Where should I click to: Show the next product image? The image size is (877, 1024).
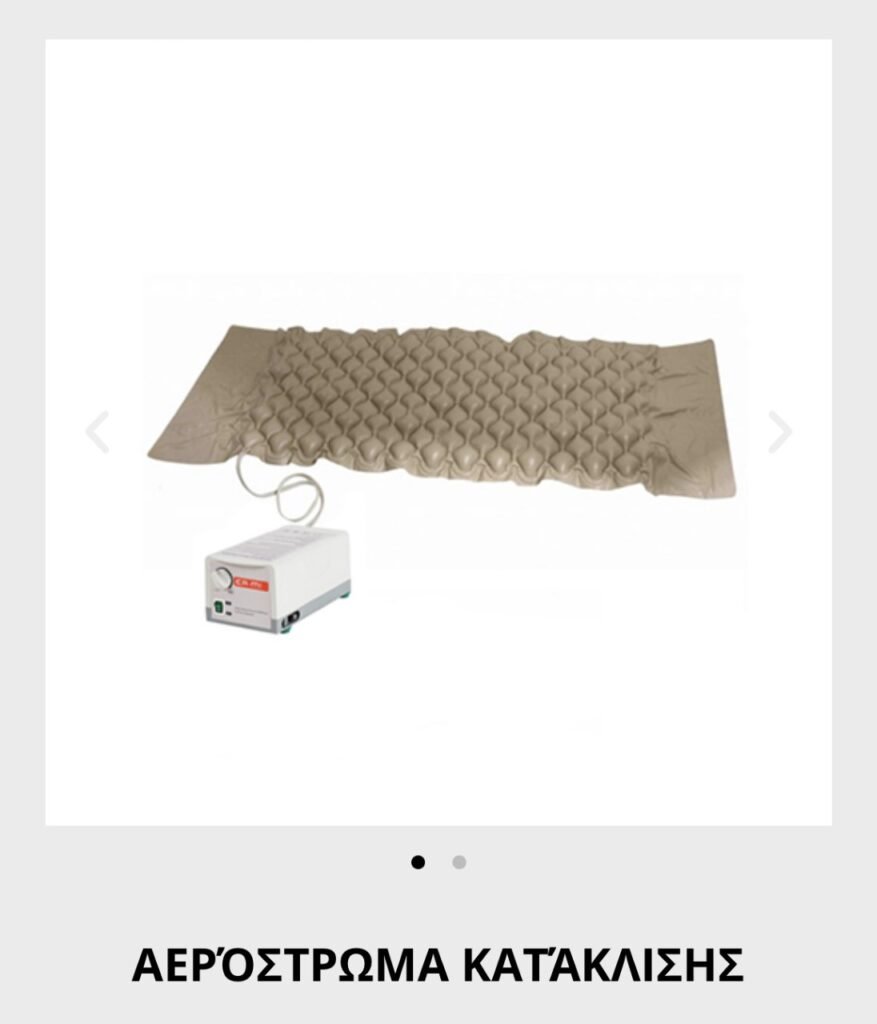[779, 432]
